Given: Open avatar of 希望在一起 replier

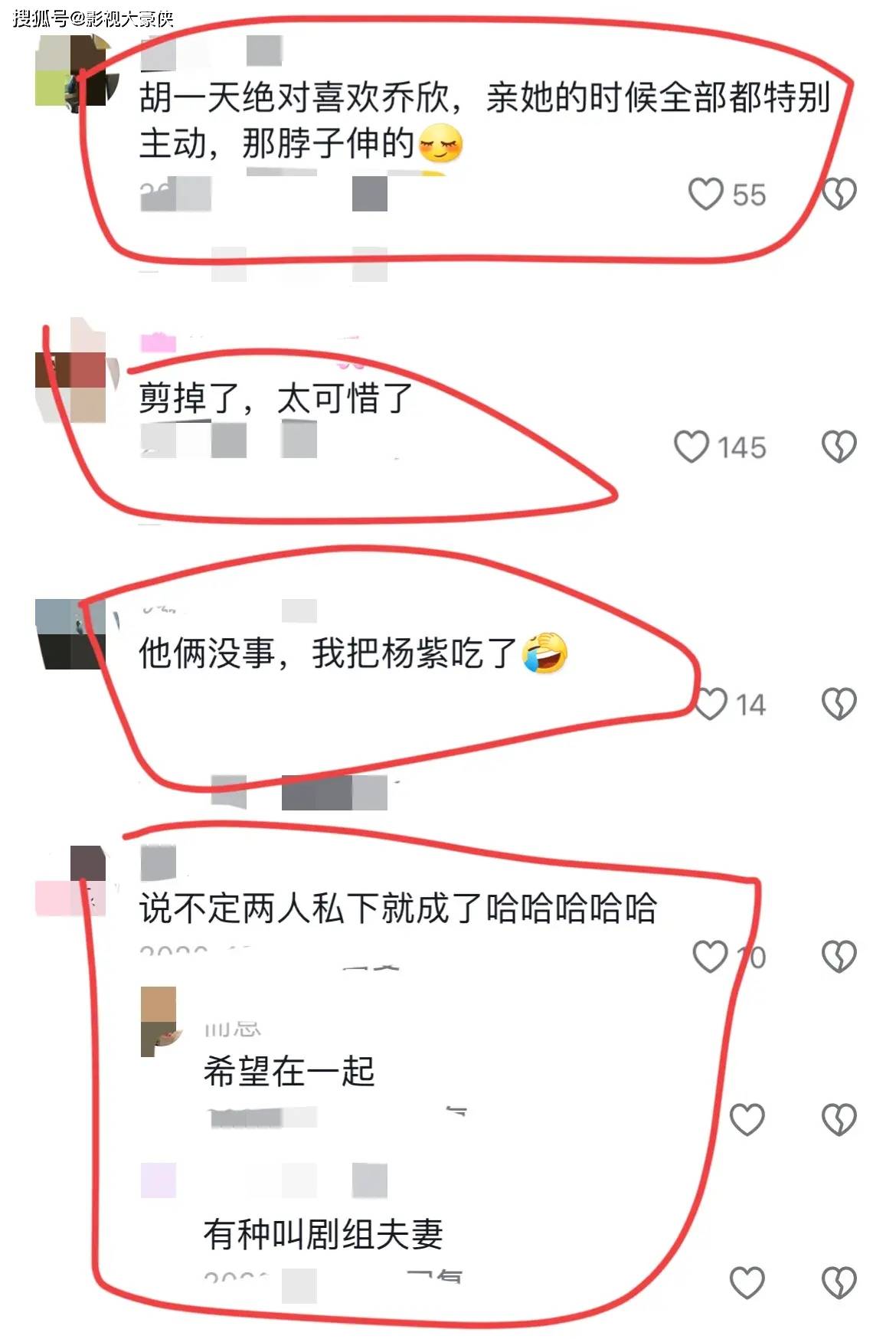Looking at the screenshot, I should [x=159, y=1022].
